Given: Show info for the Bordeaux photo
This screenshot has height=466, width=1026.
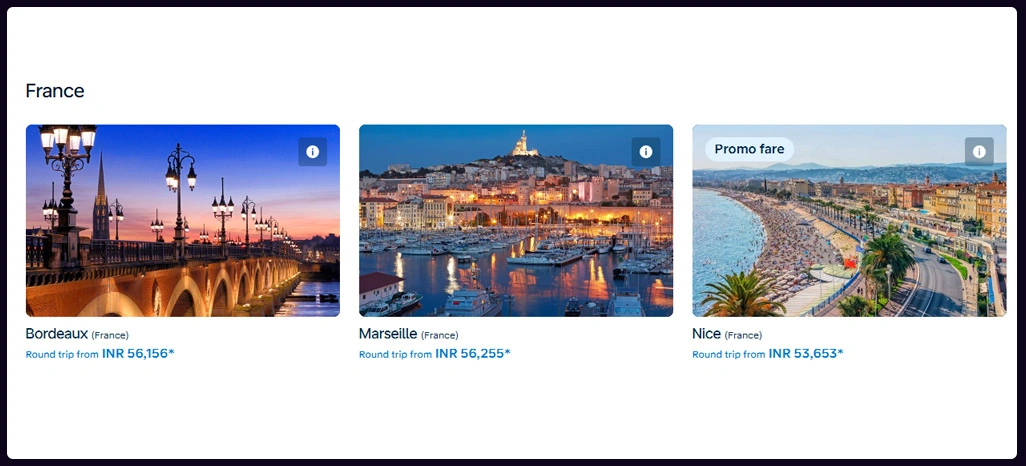Looking at the screenshot, I should click(x=312, y=152).
